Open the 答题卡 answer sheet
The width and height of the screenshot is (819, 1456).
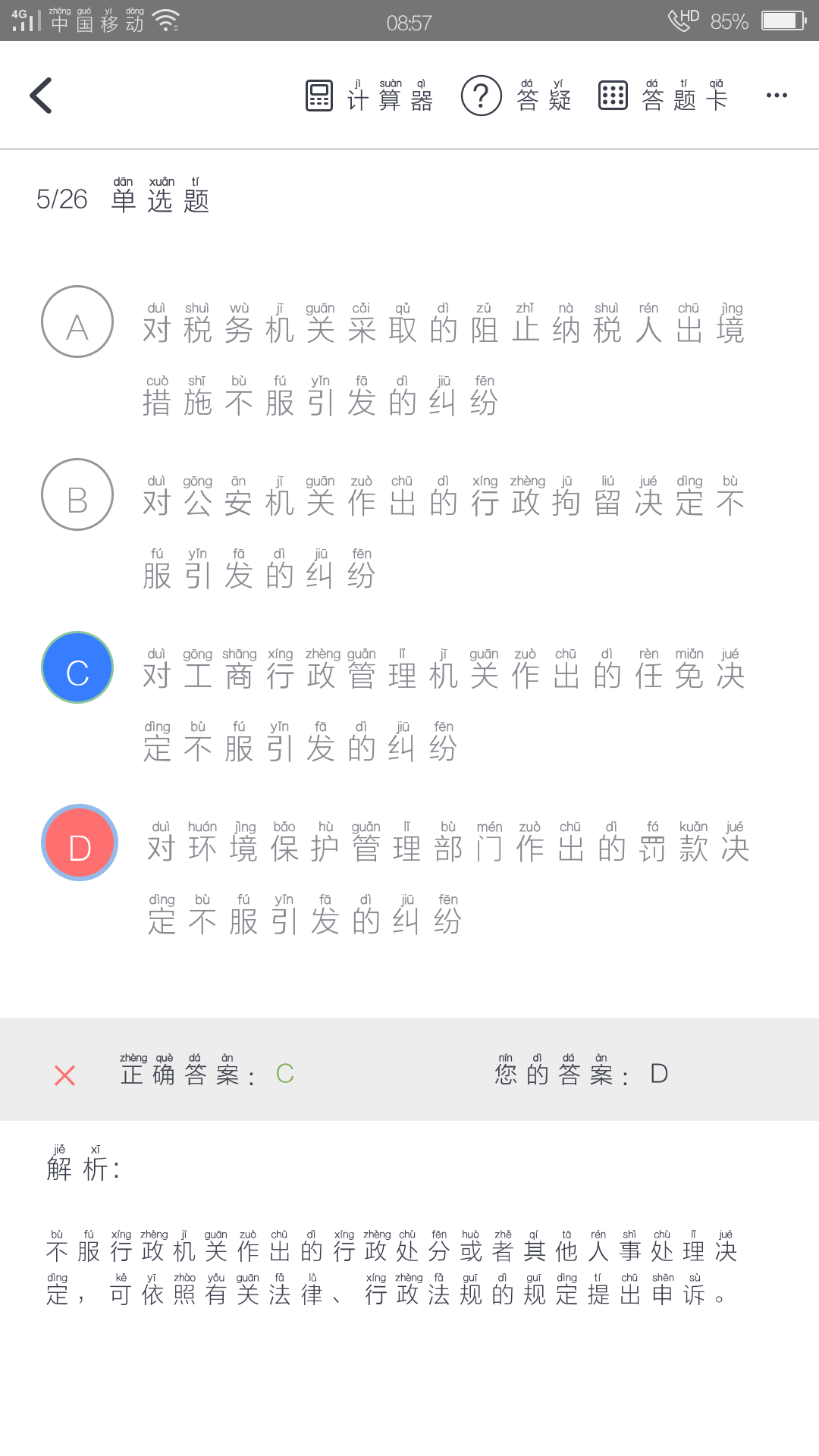664,96
